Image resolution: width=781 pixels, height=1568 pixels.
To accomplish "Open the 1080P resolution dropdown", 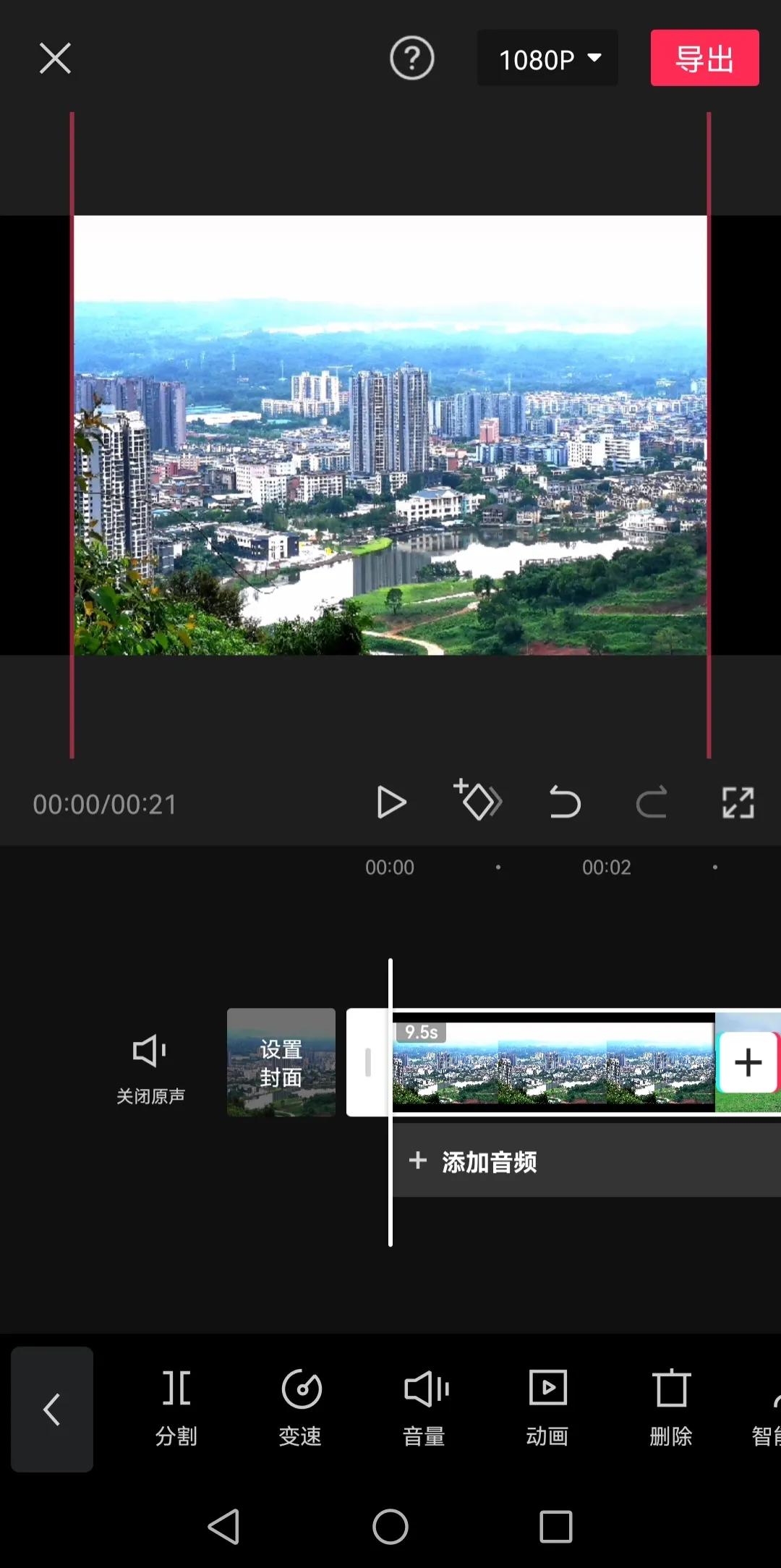I will 547,58.
